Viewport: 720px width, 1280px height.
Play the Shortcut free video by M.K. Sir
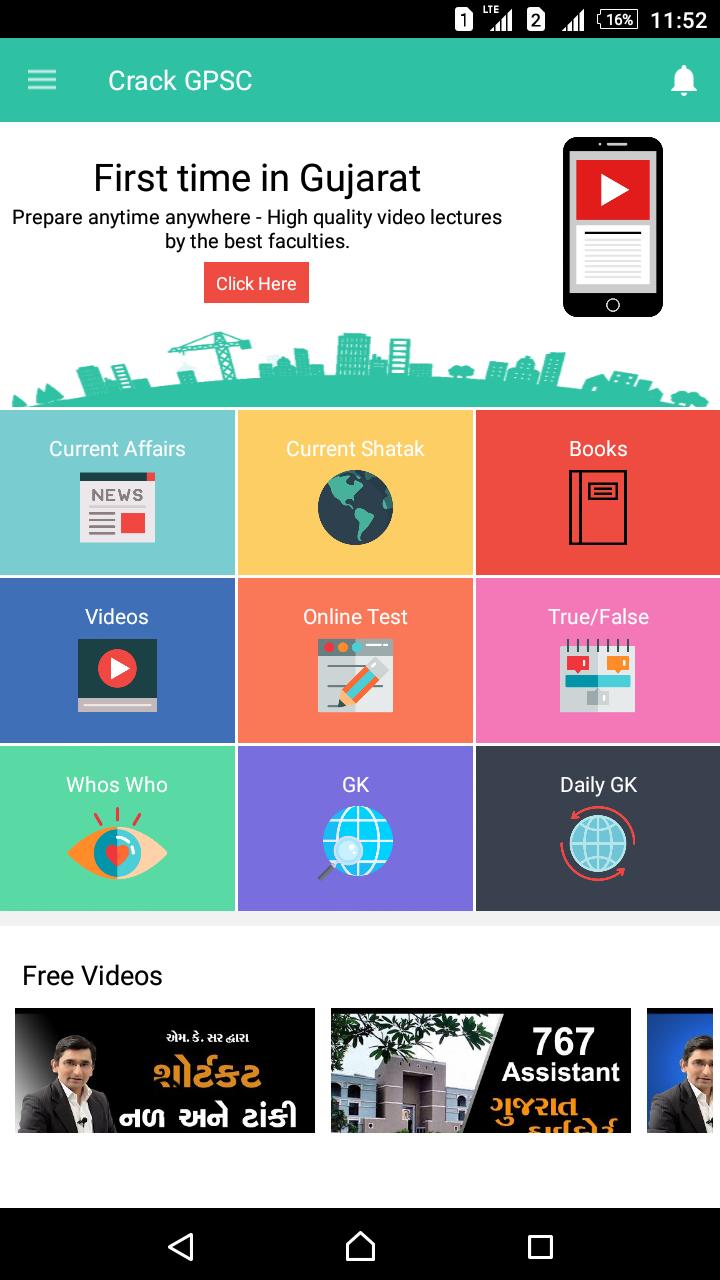(165, 1070)
